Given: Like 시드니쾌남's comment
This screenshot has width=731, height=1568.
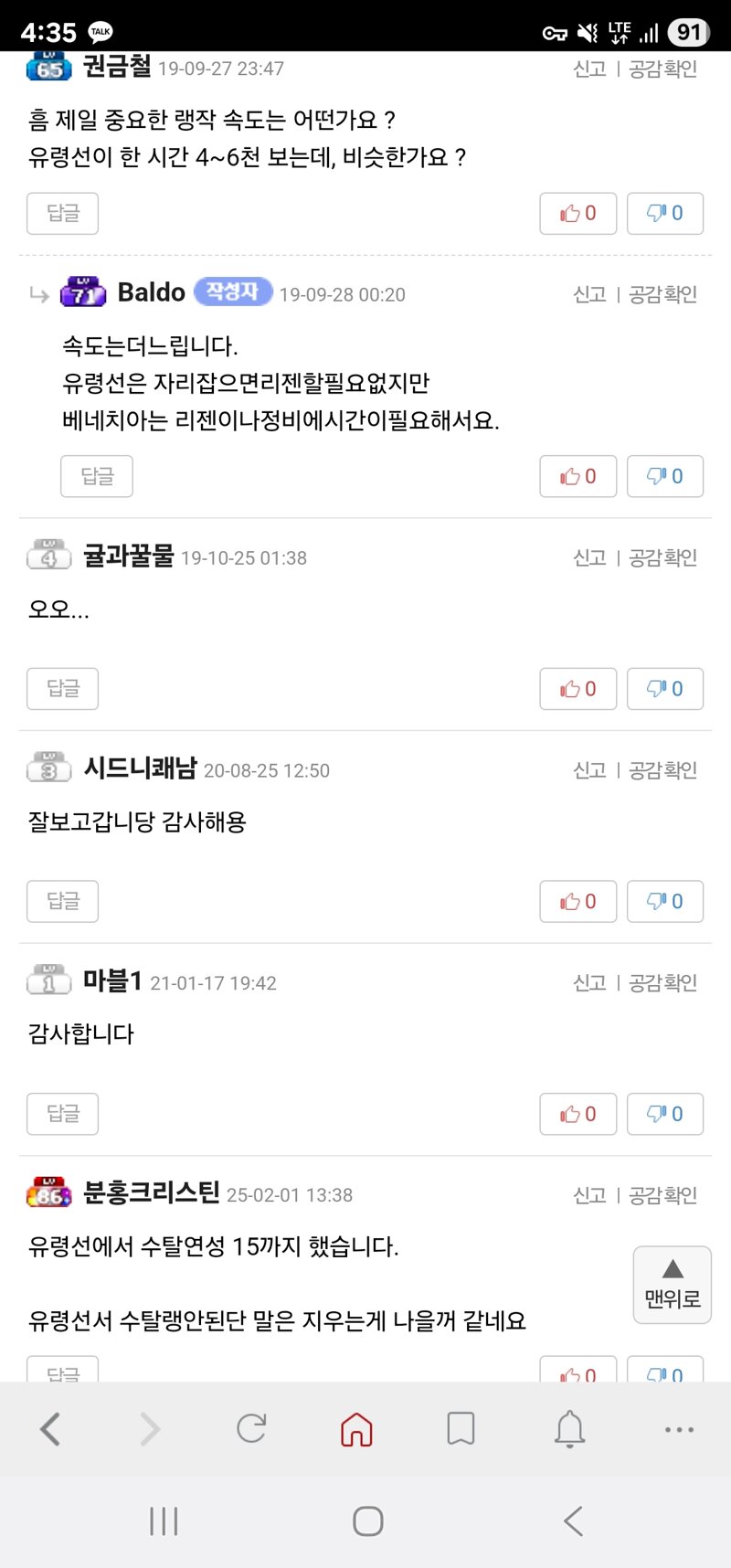Looking at the screenshot, I should pos(577,902).
